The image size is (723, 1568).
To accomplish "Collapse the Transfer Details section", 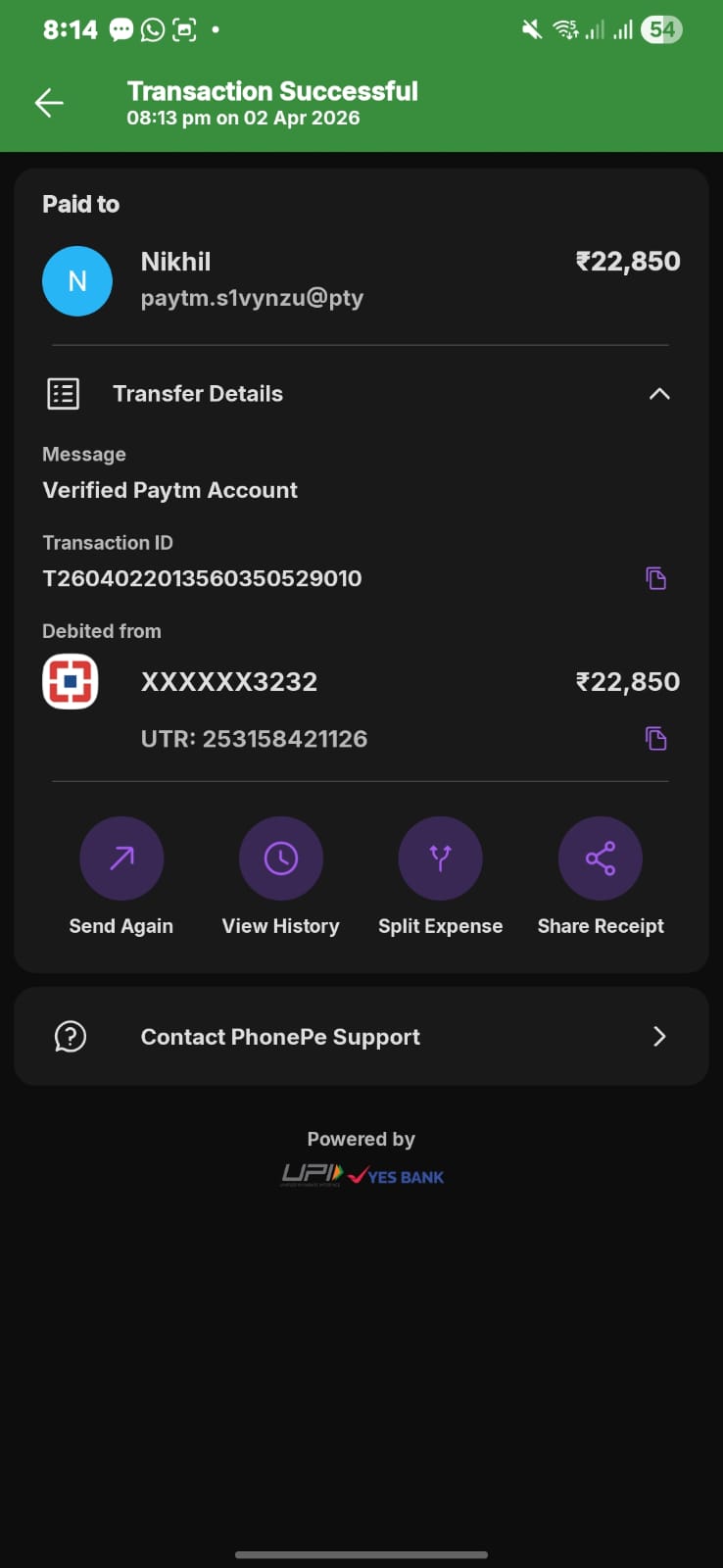I will pyautogui.click(x=659, y=394).
